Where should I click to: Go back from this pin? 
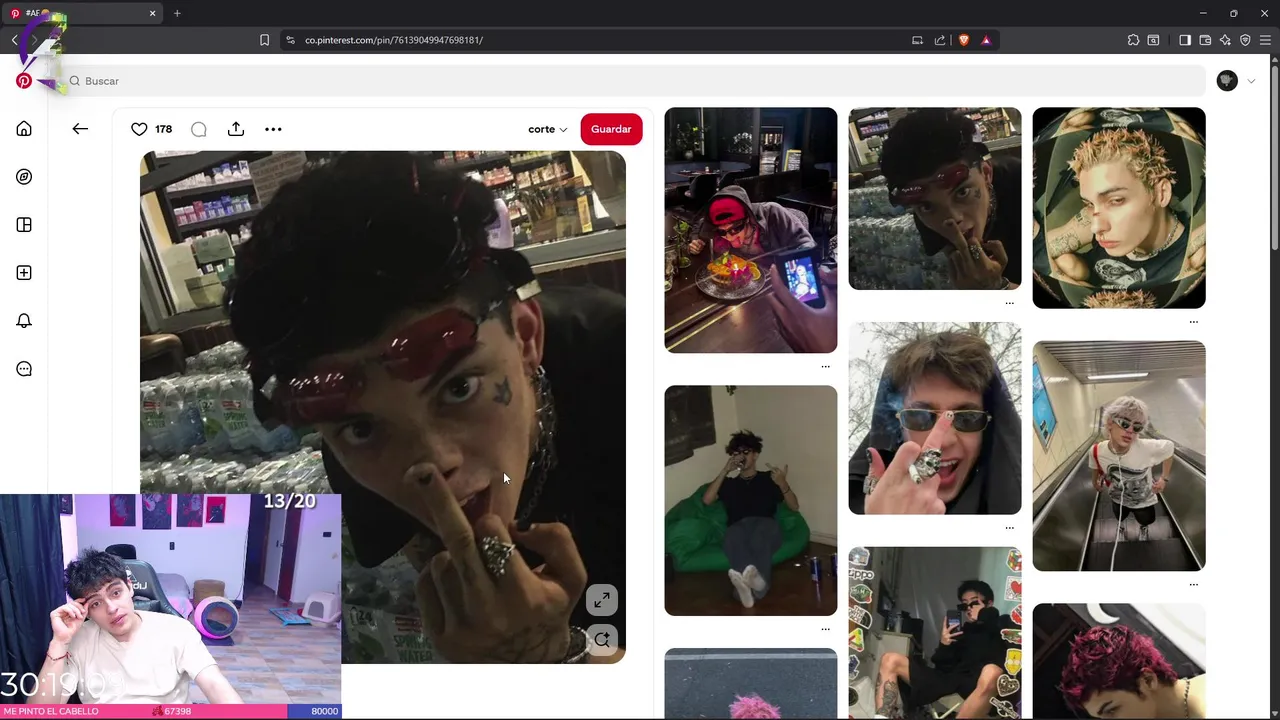pyautogui.click(x=80, y=129)
